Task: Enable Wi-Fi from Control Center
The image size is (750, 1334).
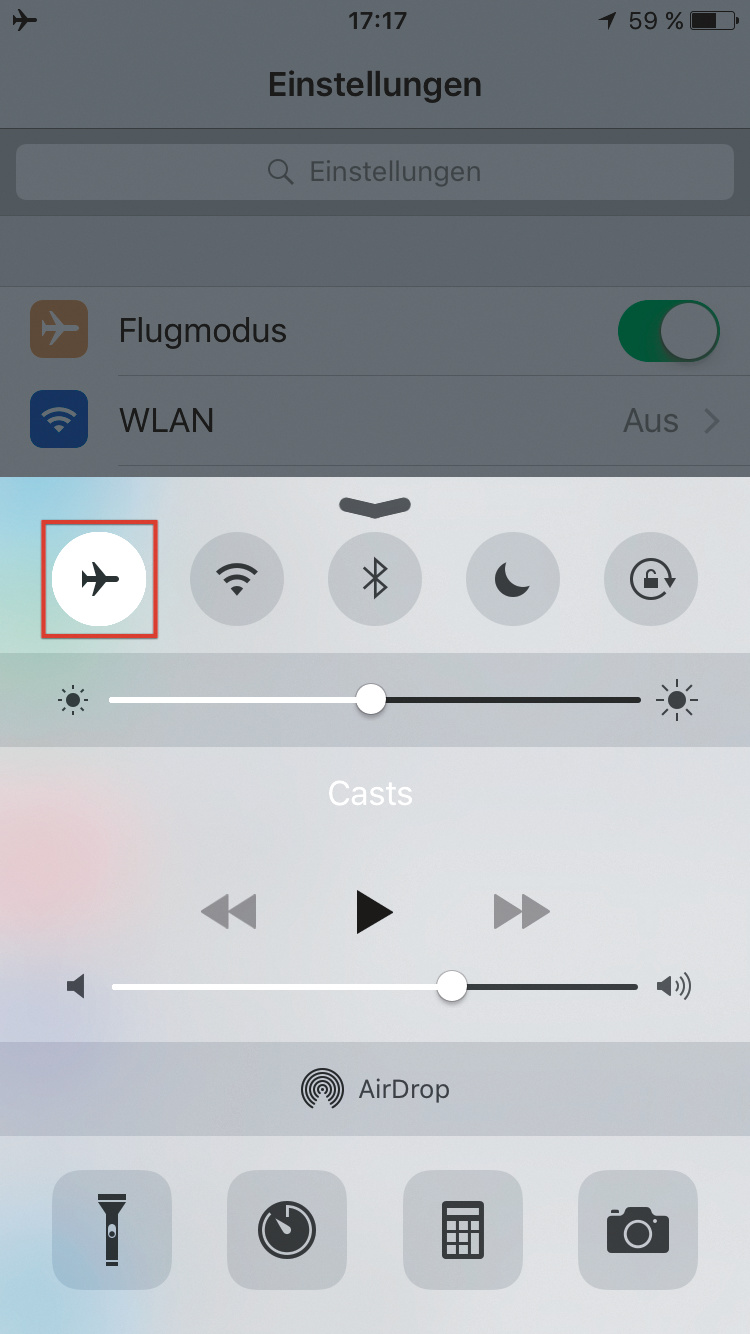Action: coord(237,579)
